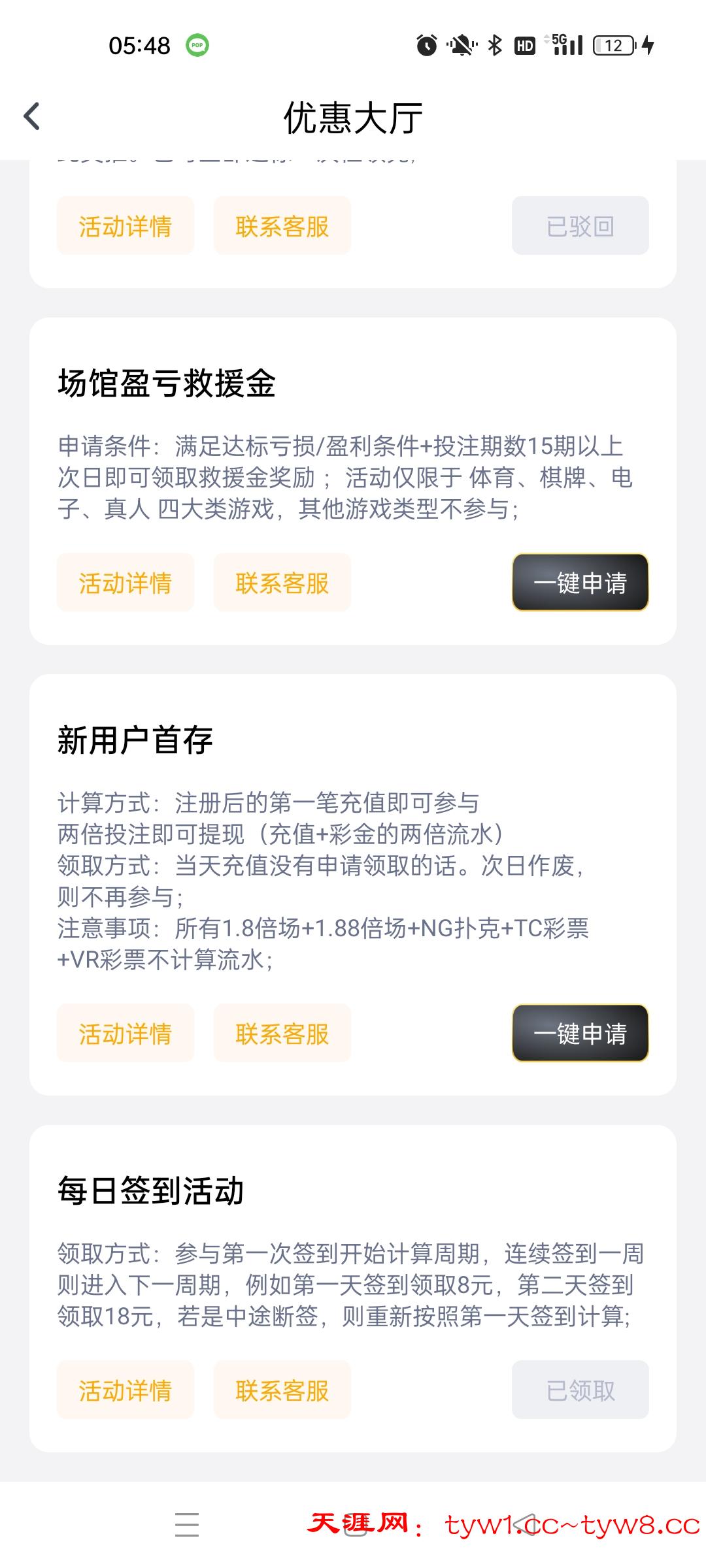
Task: Tap the 已领取 button under 每日签到活动
Action: (580, 1390)
